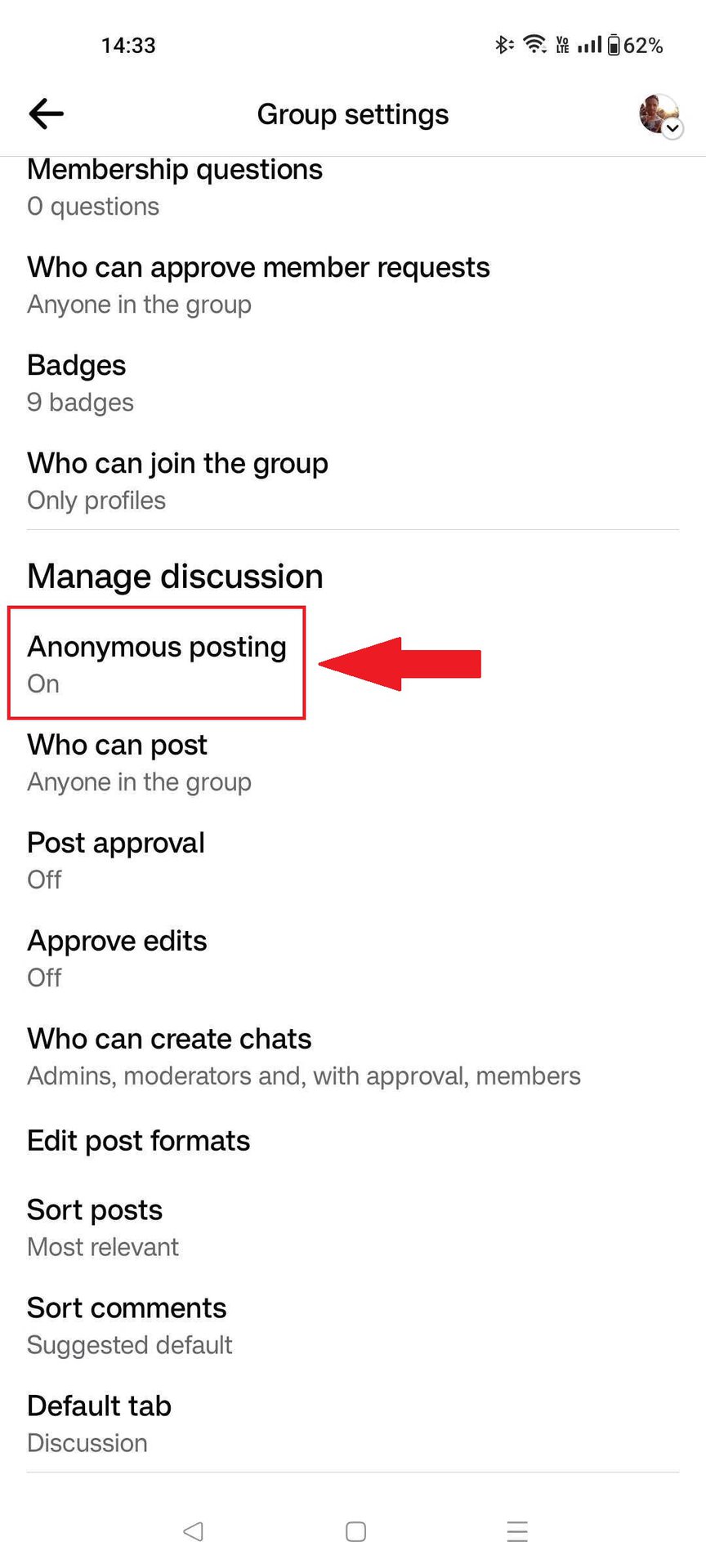Open Default tab setting
Image resolution: width=706 pixels, height=1568 pixels.
[99, 1423]
